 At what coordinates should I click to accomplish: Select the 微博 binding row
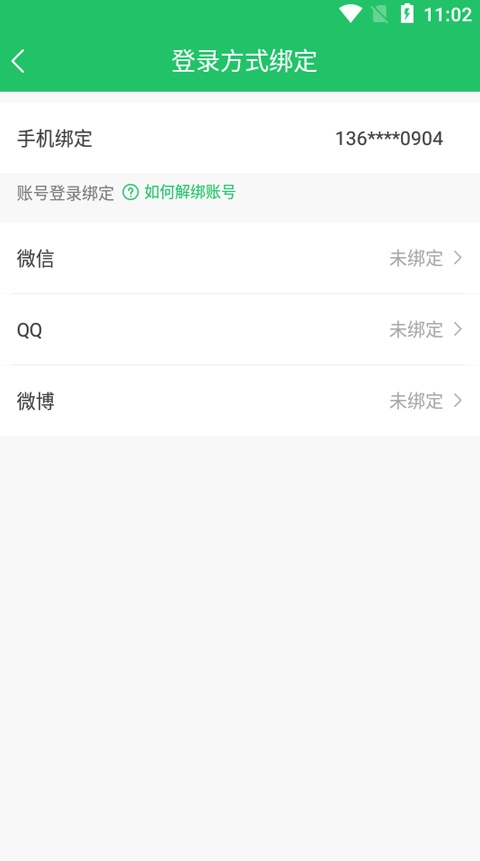click(240, 401)
